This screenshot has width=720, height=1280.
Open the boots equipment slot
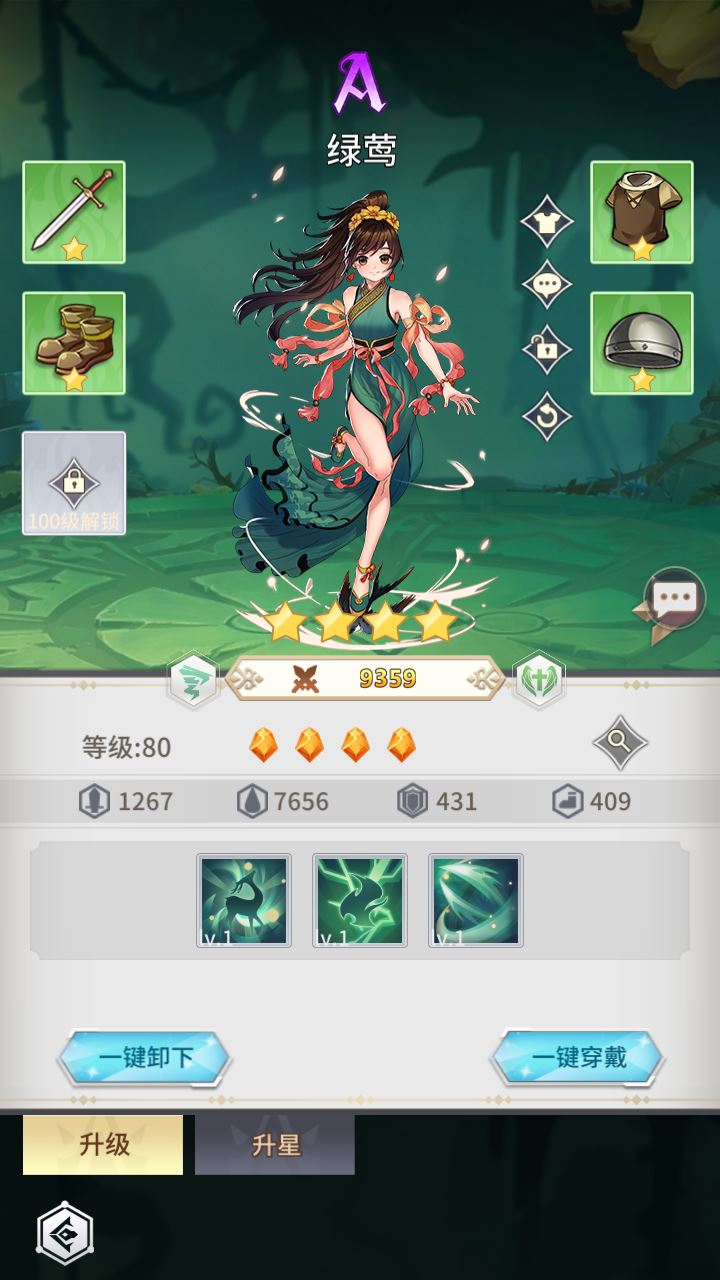point(74,343)
